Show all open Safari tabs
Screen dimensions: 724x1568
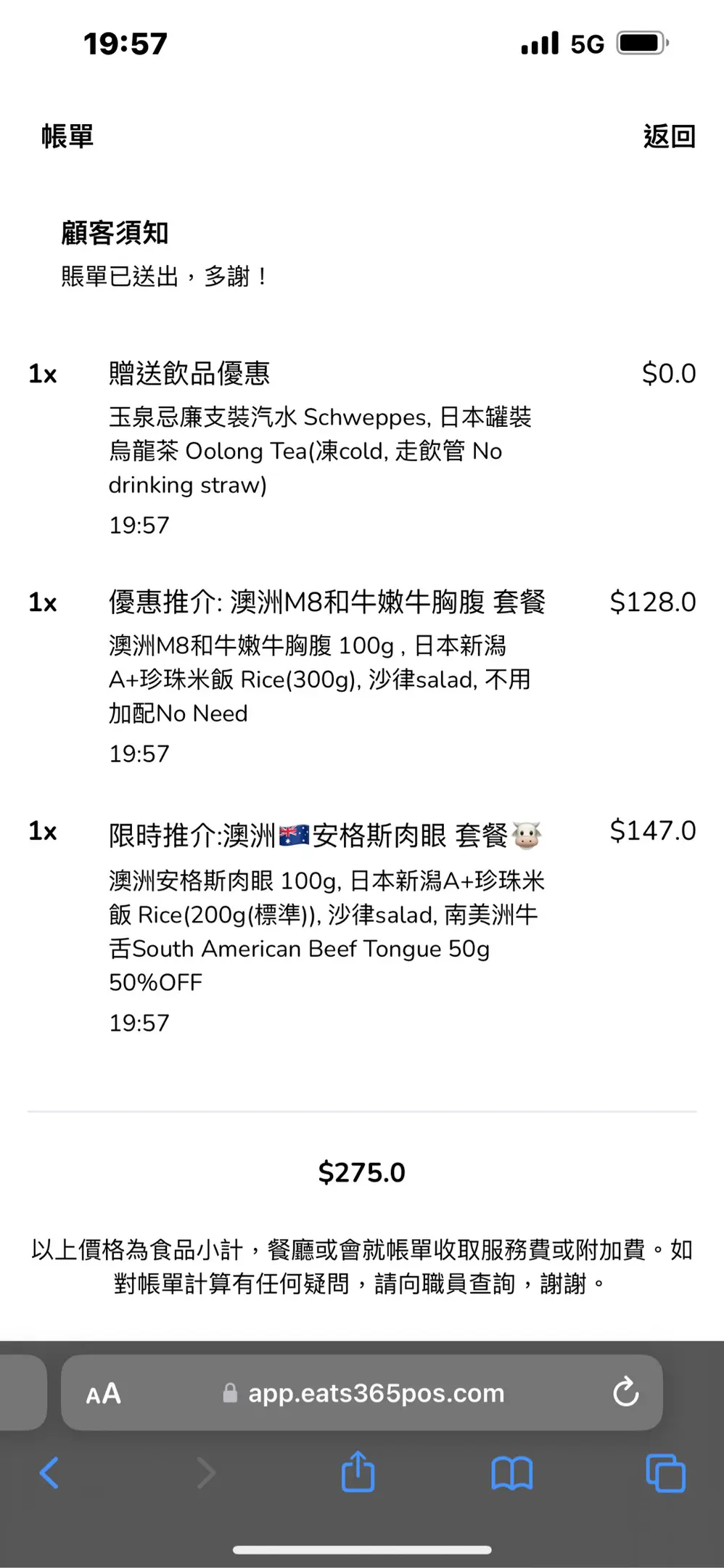[665, 1474]
